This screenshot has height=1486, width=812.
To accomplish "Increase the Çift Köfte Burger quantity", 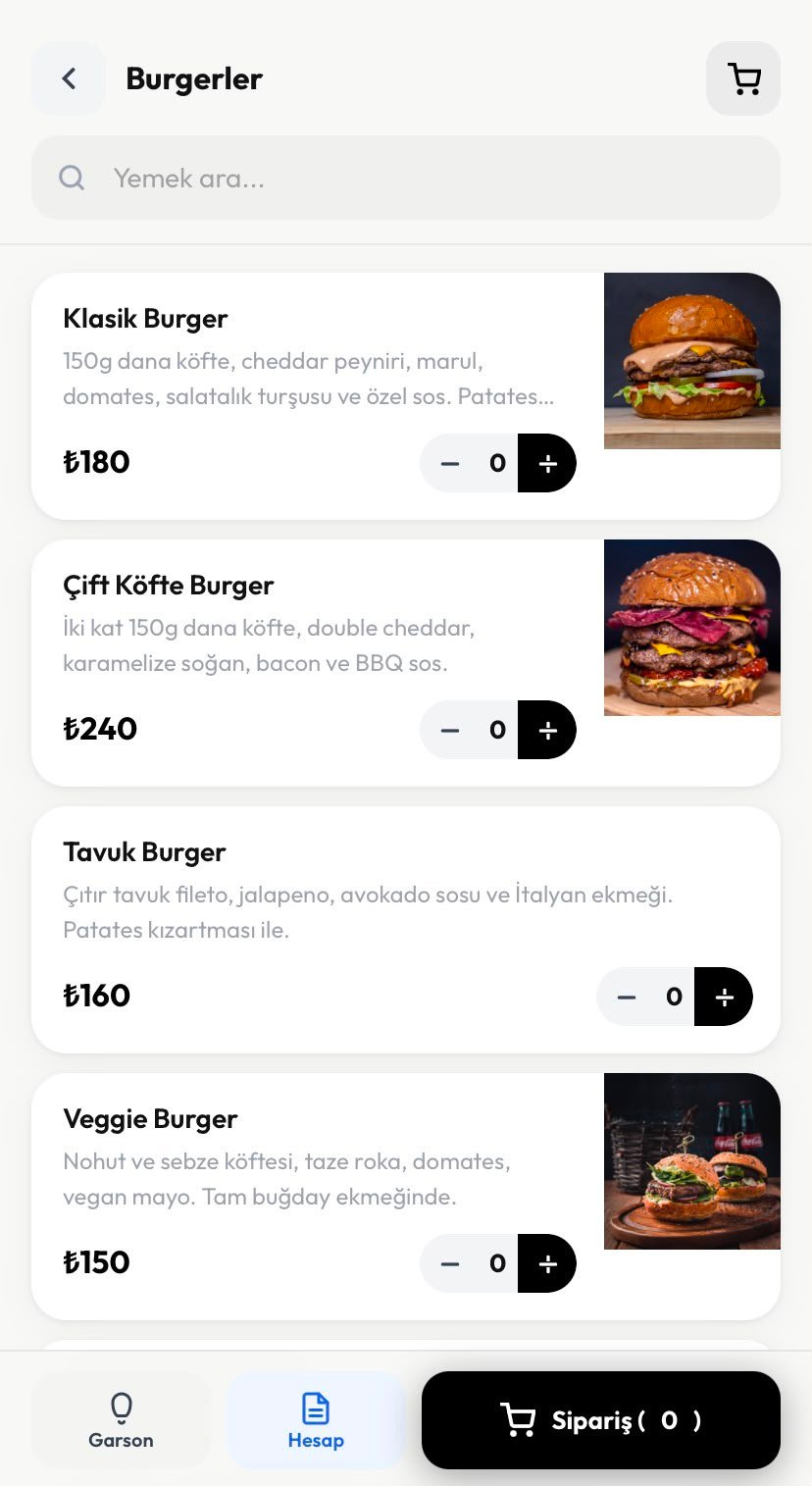I will click(547, 730).
